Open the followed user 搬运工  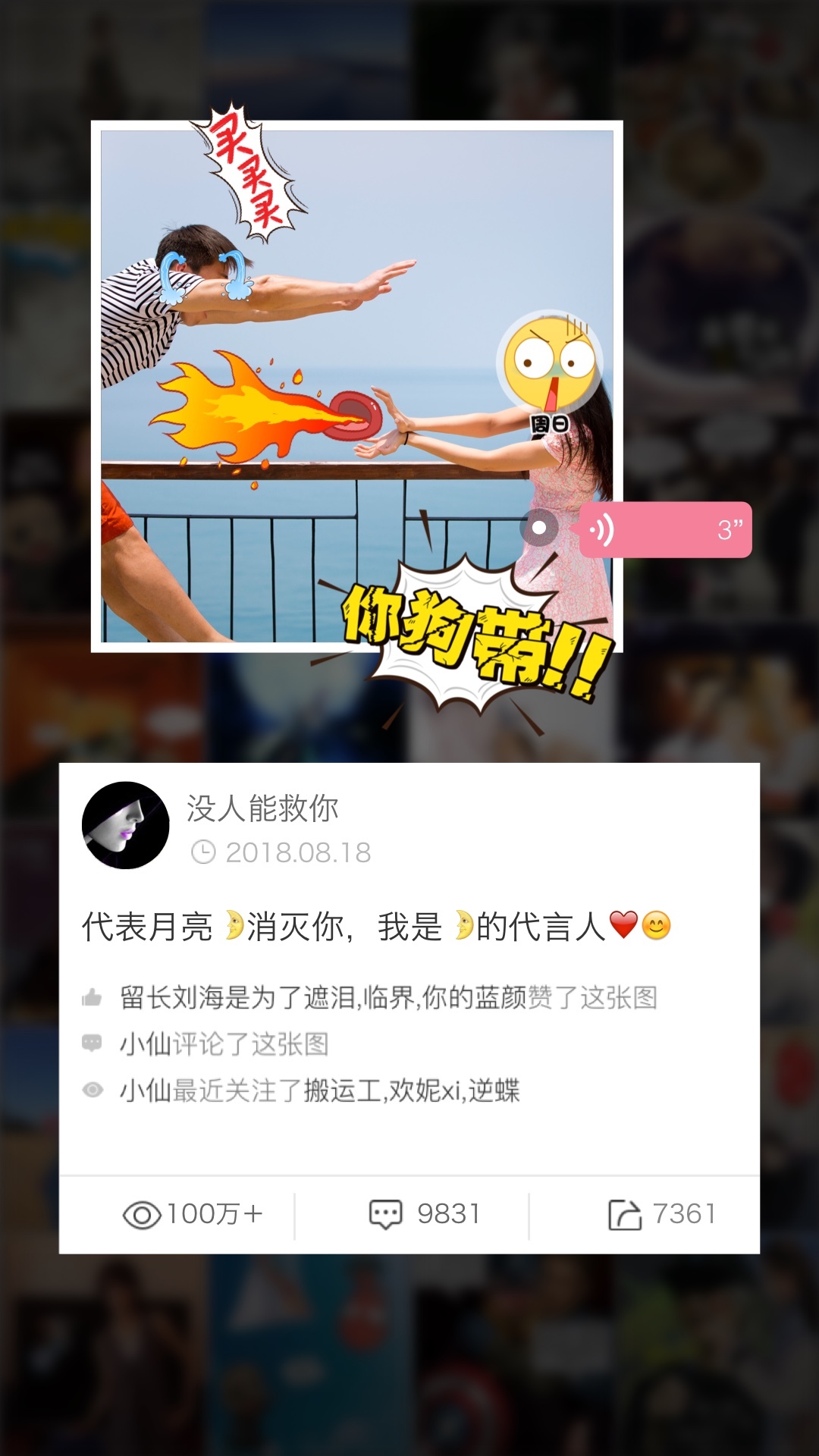tap(342, 1090)
